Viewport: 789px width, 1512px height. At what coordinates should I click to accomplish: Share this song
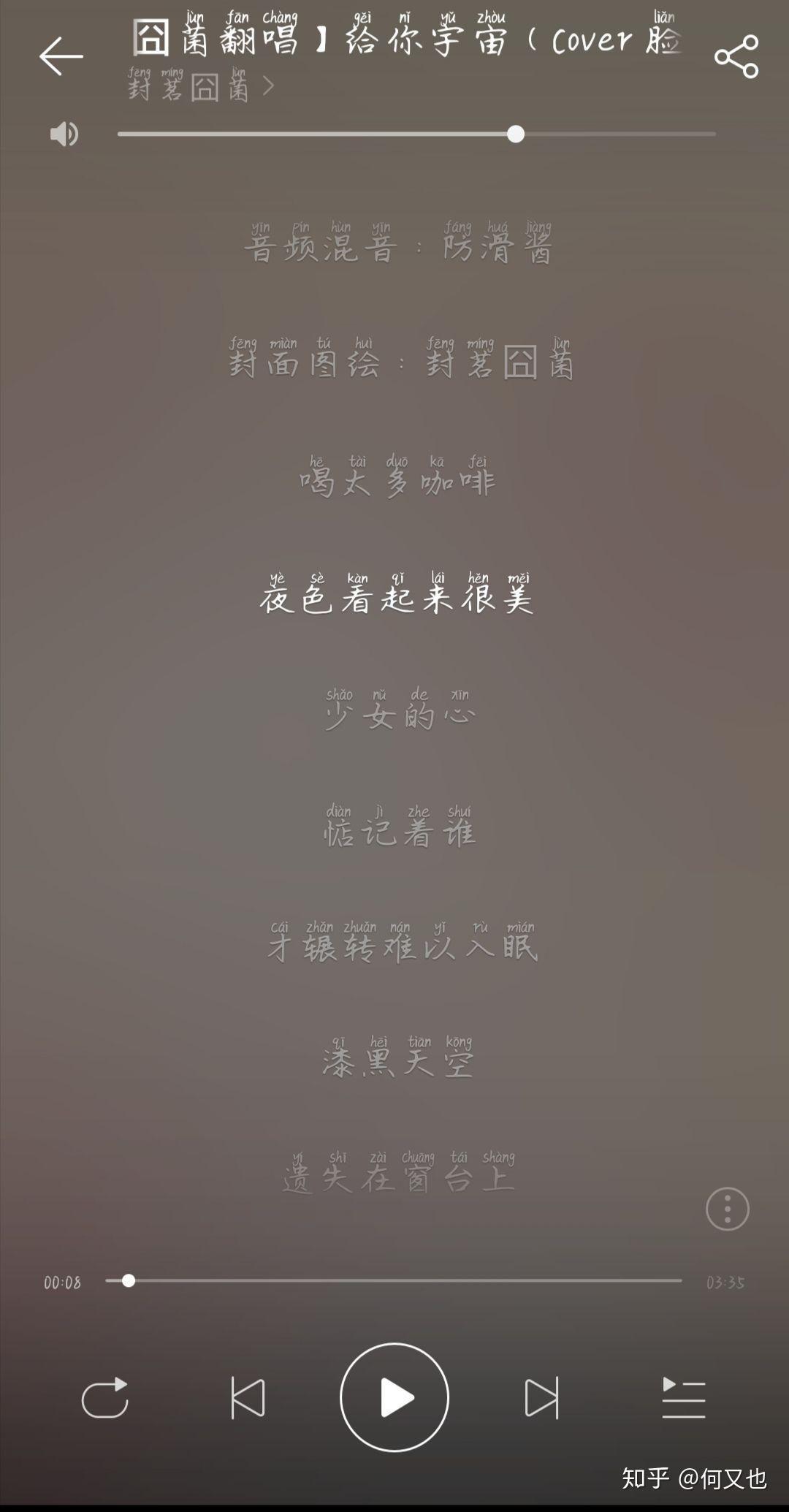coord(736,56)
